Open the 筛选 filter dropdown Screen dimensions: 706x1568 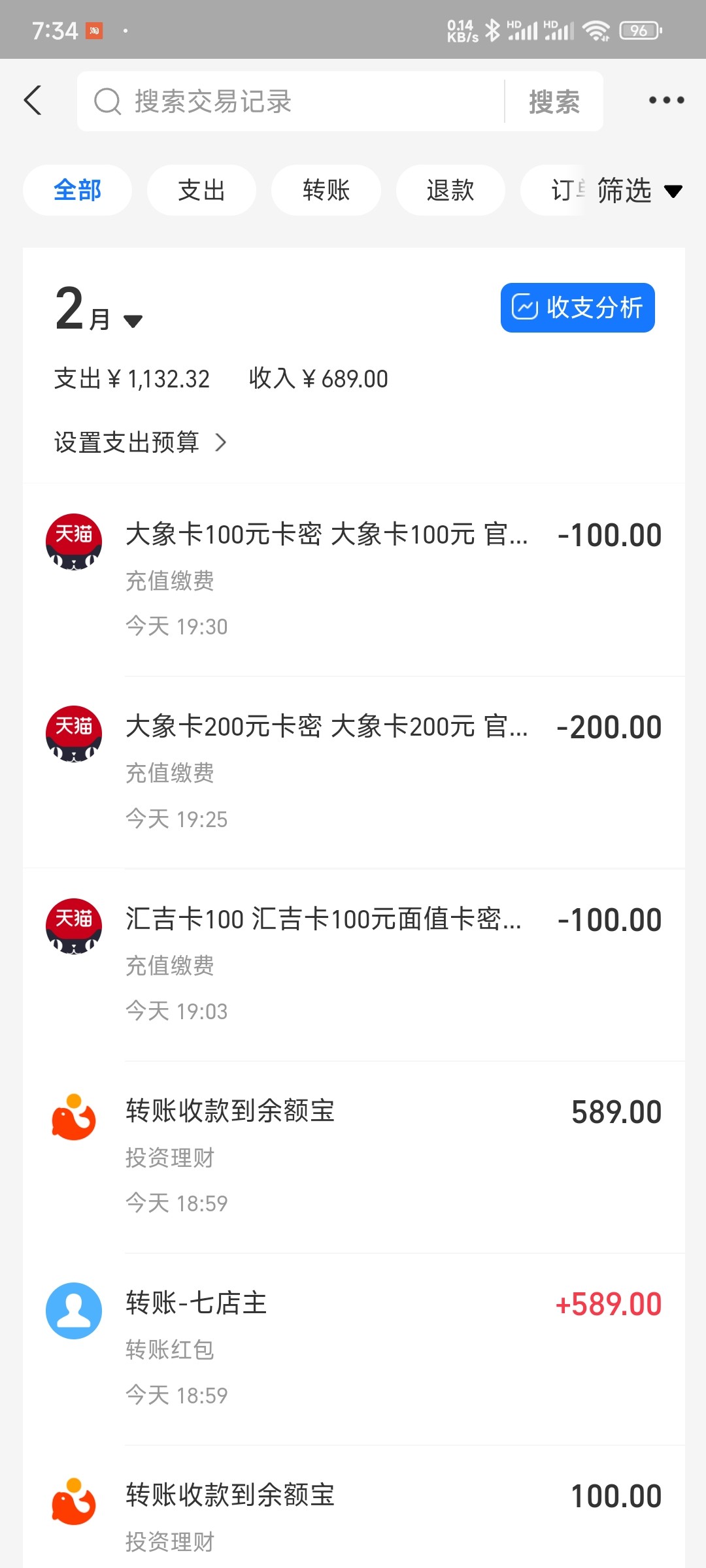point(637,190)
